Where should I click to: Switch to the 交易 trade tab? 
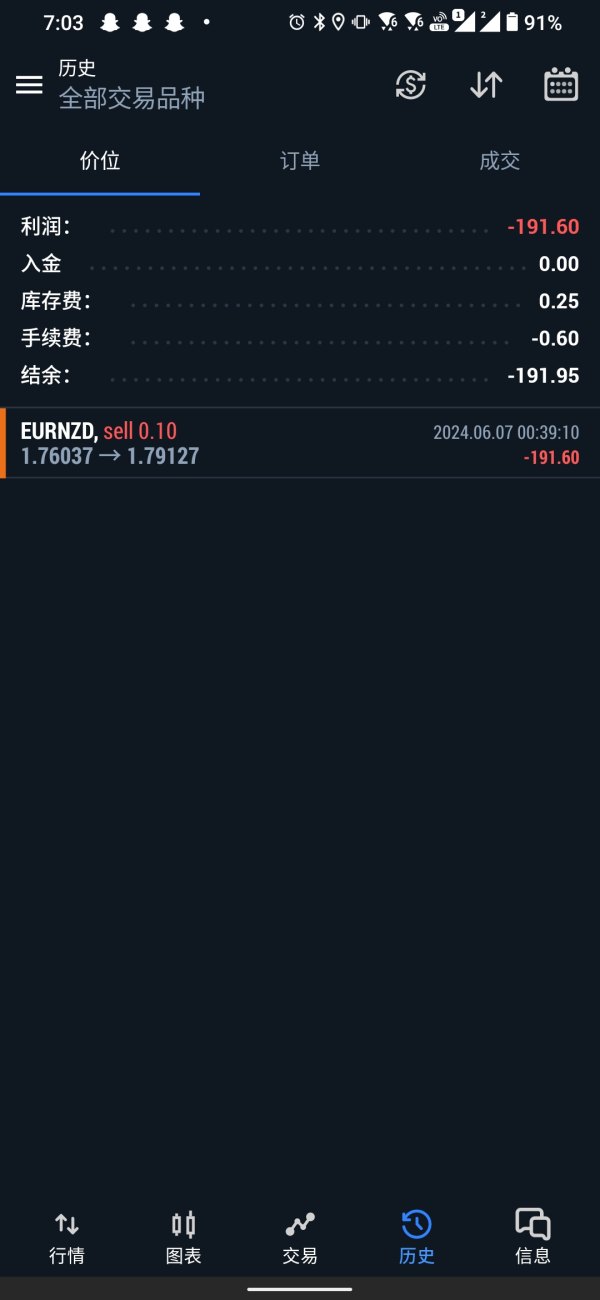coord(300,1238)
